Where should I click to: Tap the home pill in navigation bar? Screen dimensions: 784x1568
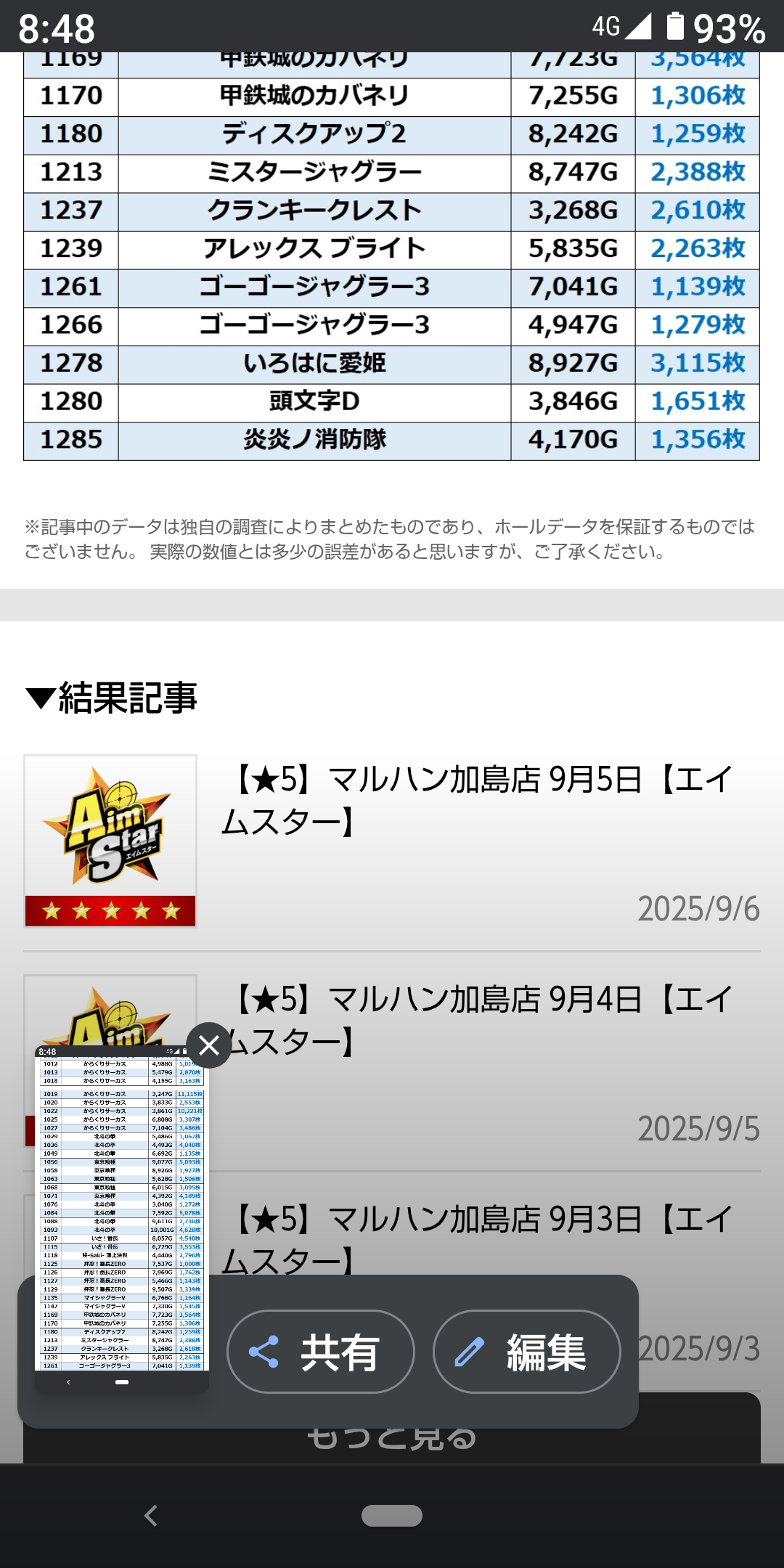click(x=392, y=1516)
